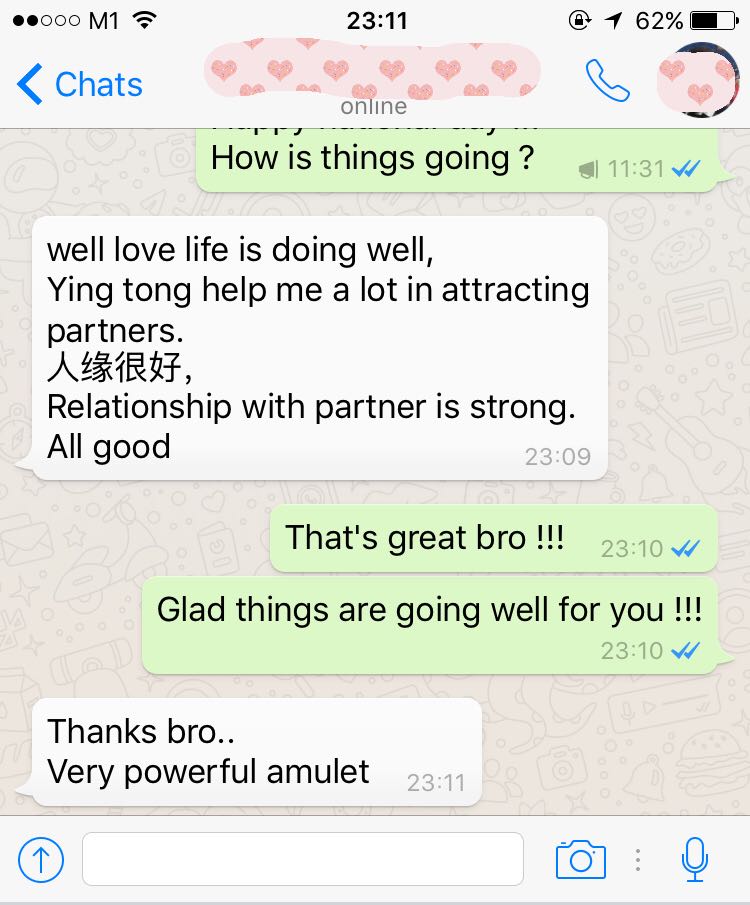Open the camera to send a photo
750x905 pixels.
pos(580,859)
